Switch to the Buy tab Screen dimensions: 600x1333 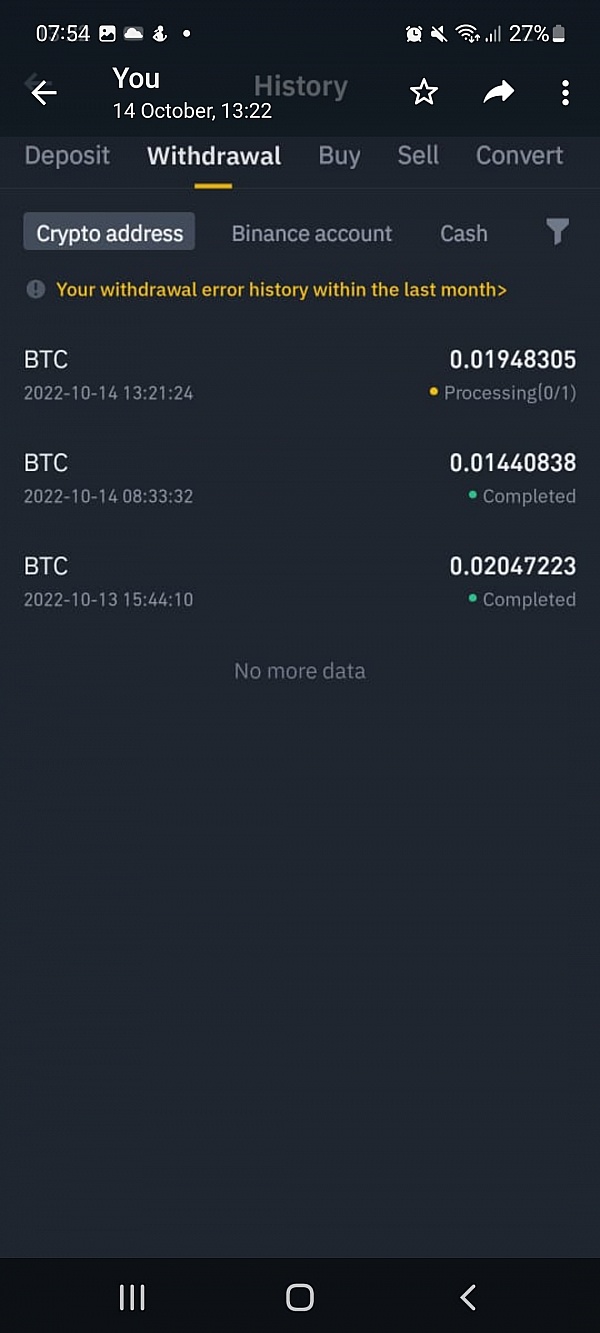click(339, 156)
